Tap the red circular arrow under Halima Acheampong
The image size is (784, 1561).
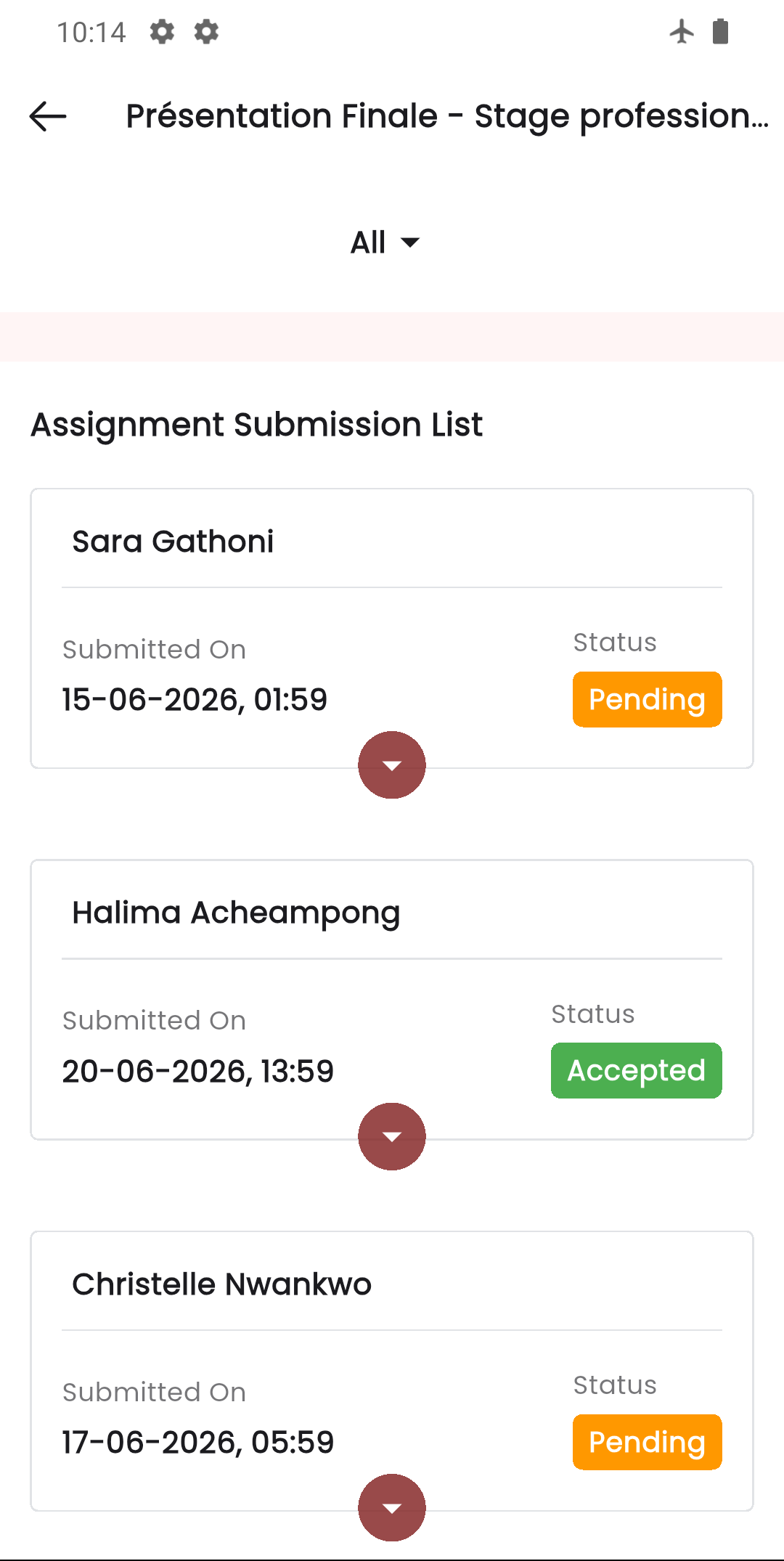click(x=391, y=1136)
